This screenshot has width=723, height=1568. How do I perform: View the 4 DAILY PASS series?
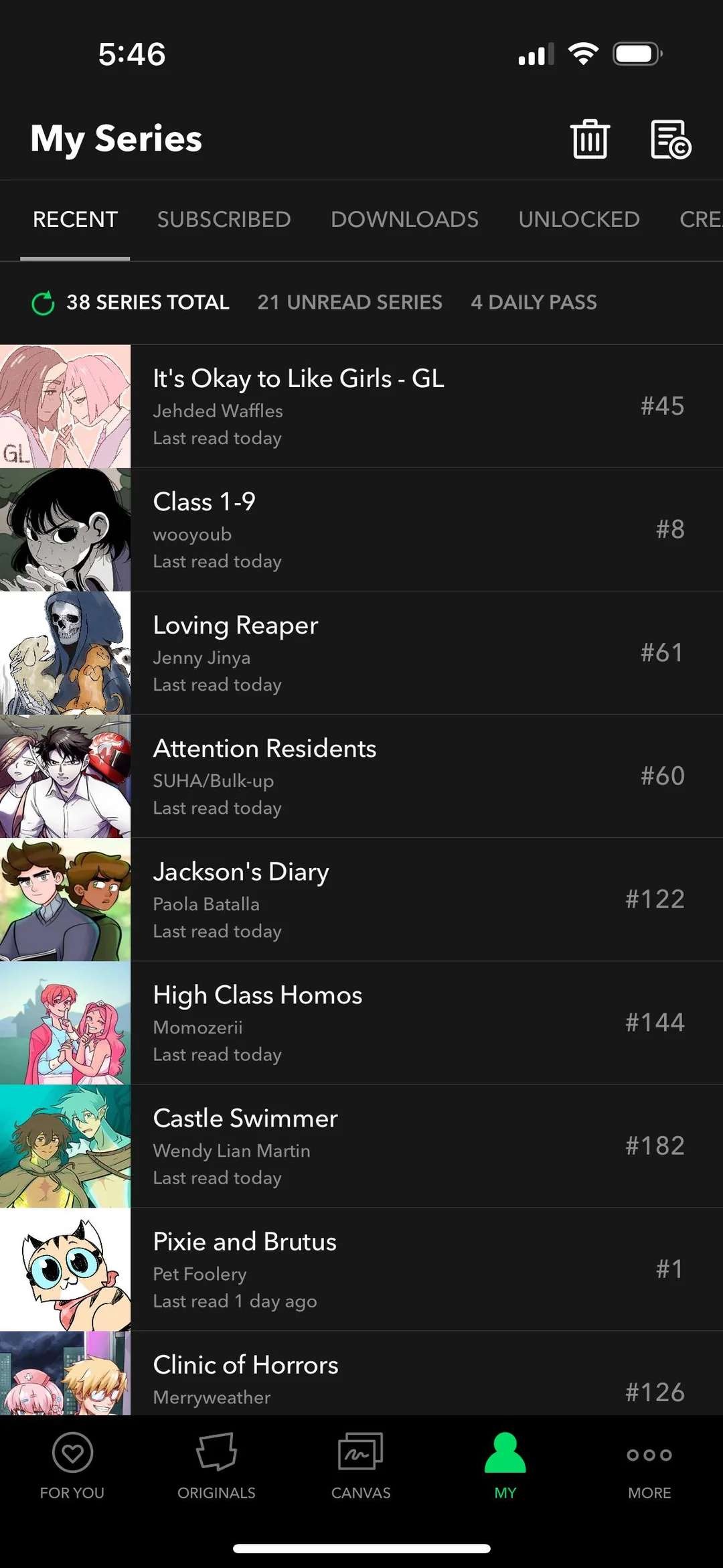click(x=534, y=302)
